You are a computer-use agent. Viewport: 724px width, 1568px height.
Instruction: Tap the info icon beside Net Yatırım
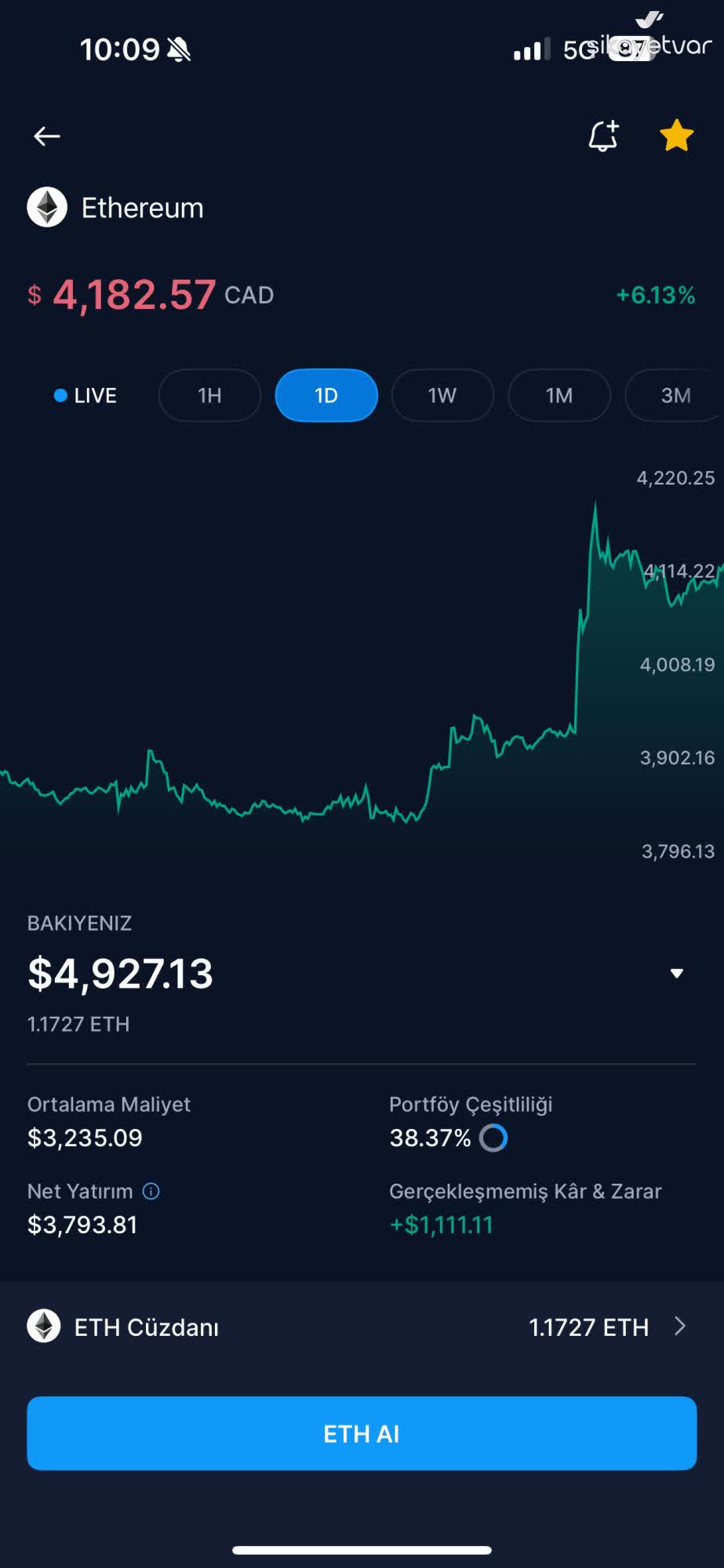pyautogui.click(x=151, y=1191)
